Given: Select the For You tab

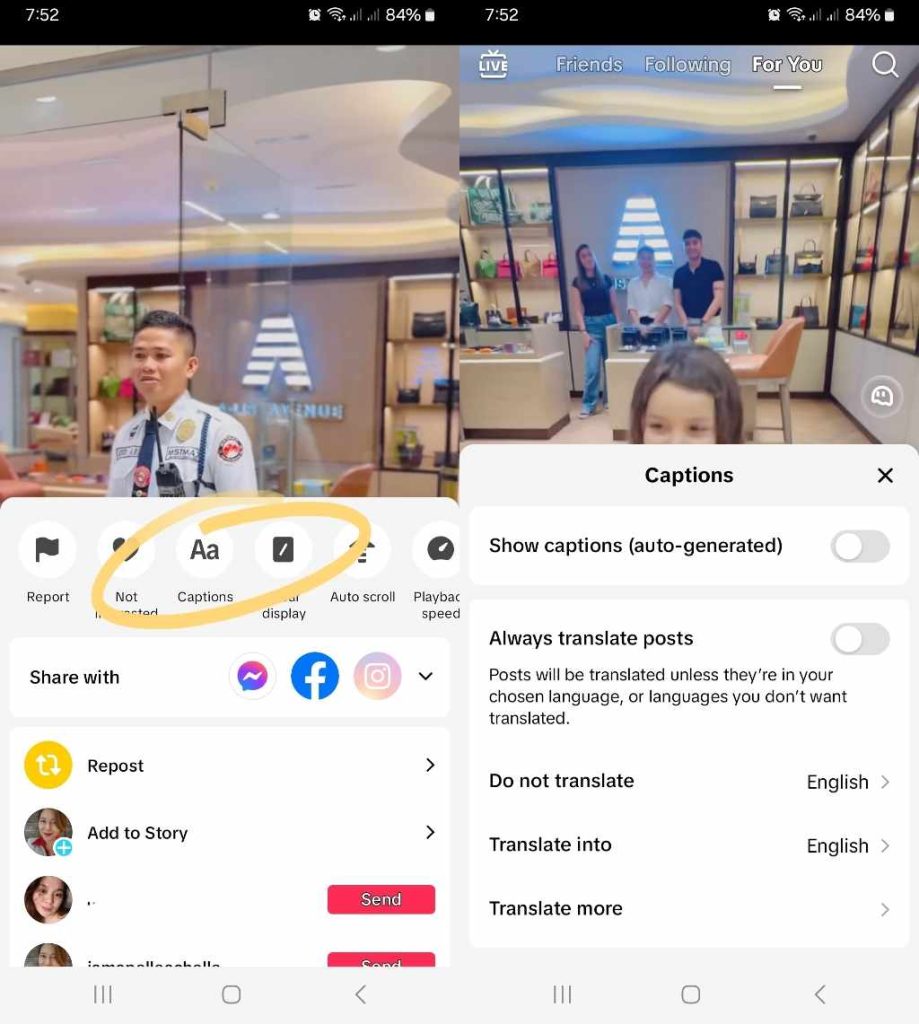Looking at the screenshot, I should click(x=787, y=65).
